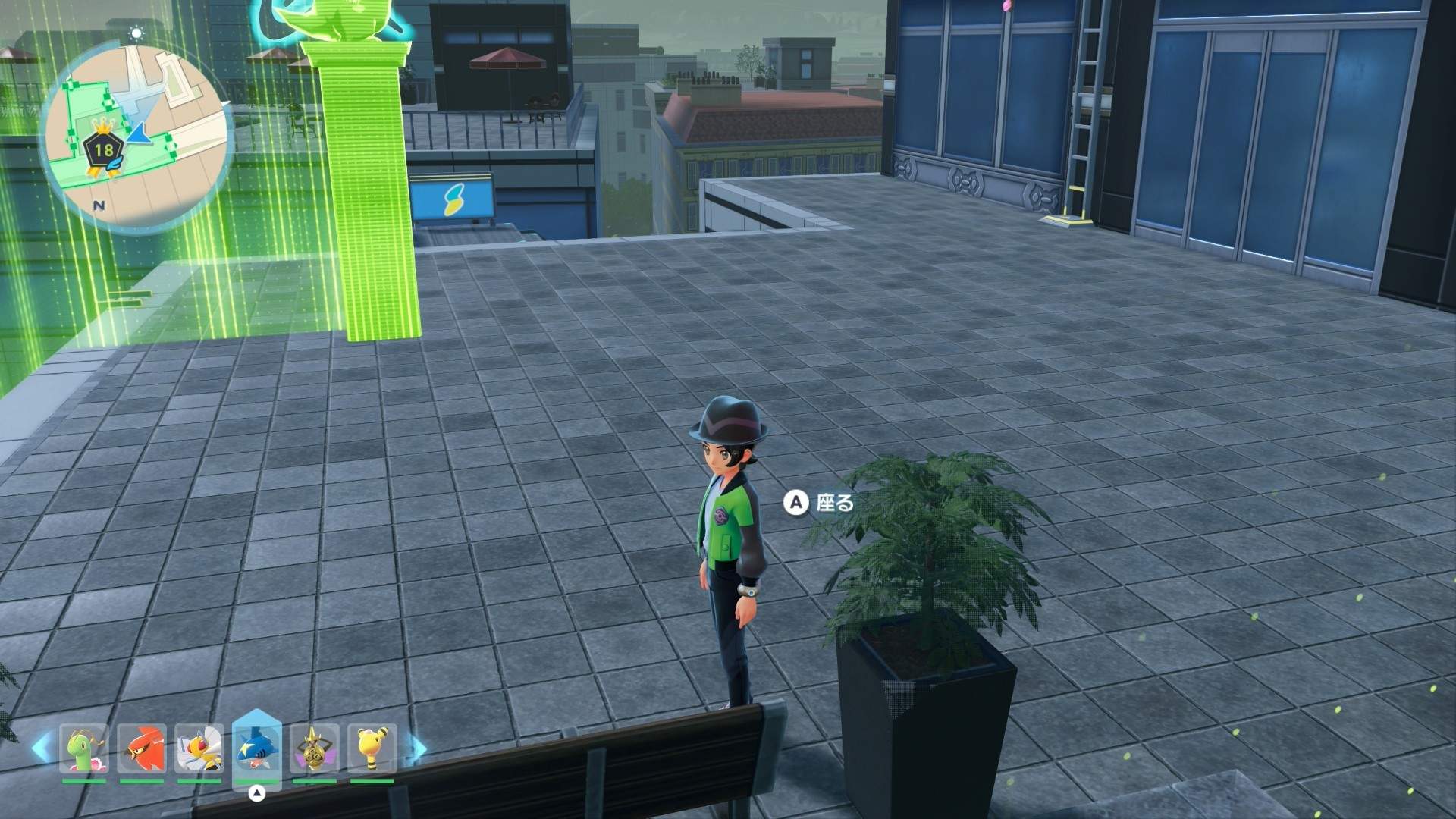Tap the A sit (座る) prompt
The image size is (1456, 819).
(x=818, y=503)
